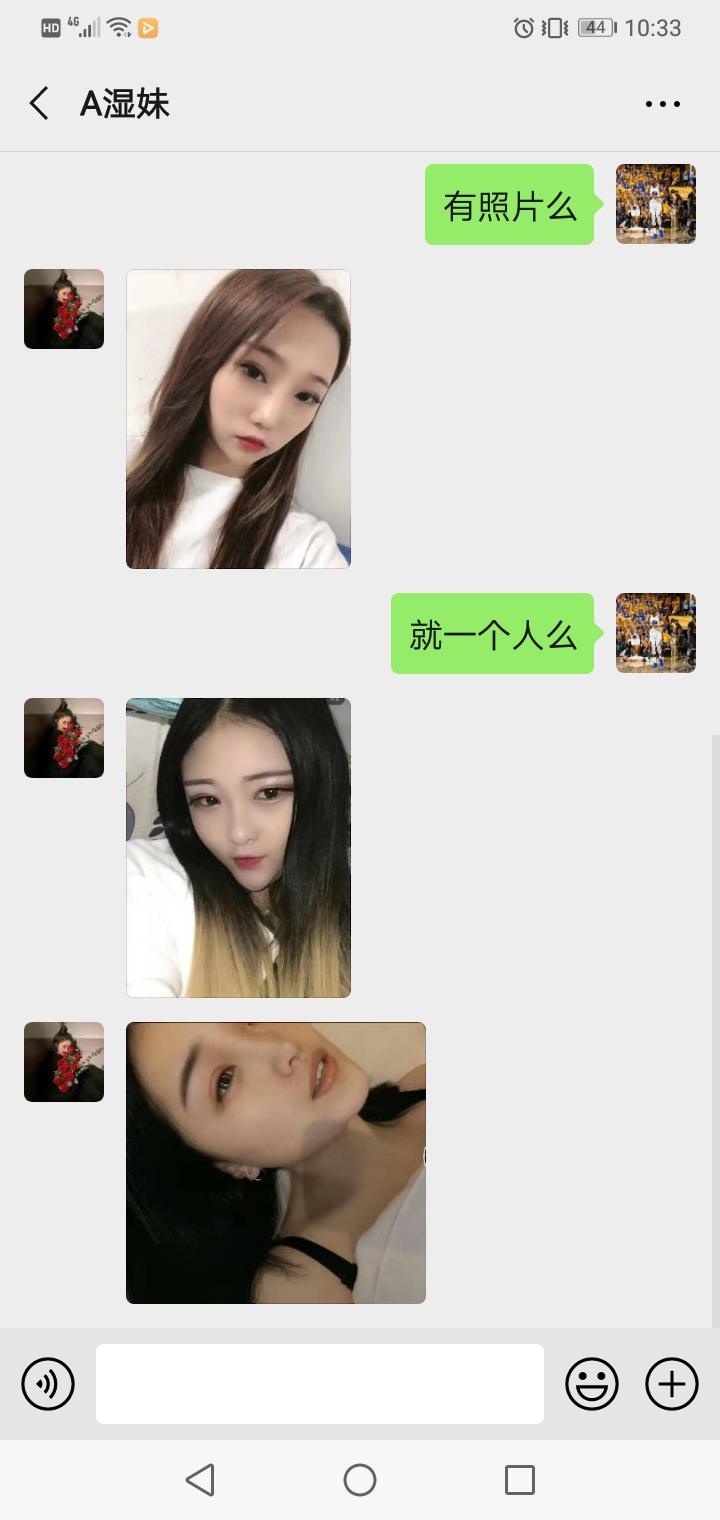Switch to voice message input

coord(48,1384)
